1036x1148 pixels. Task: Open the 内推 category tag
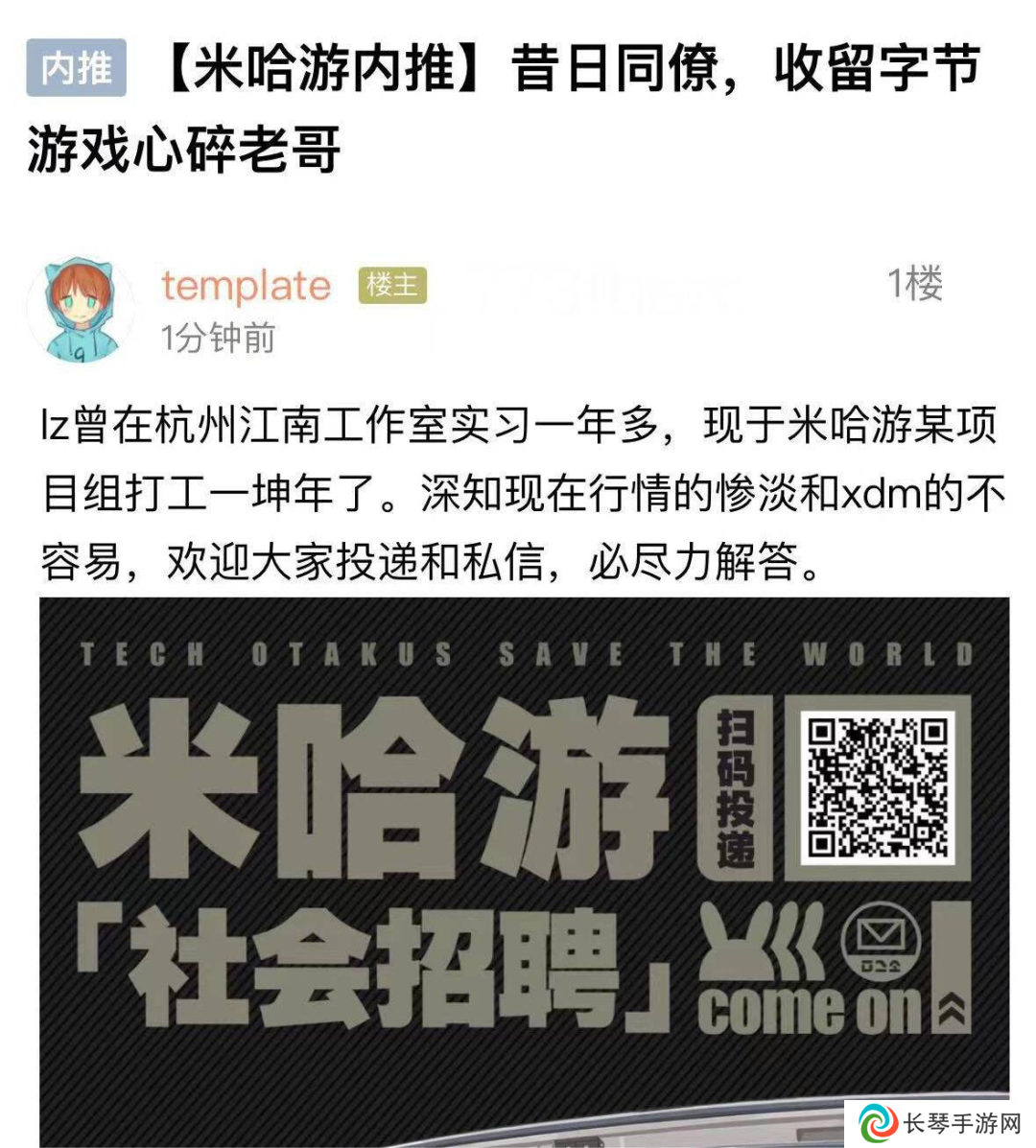point(77,68)
